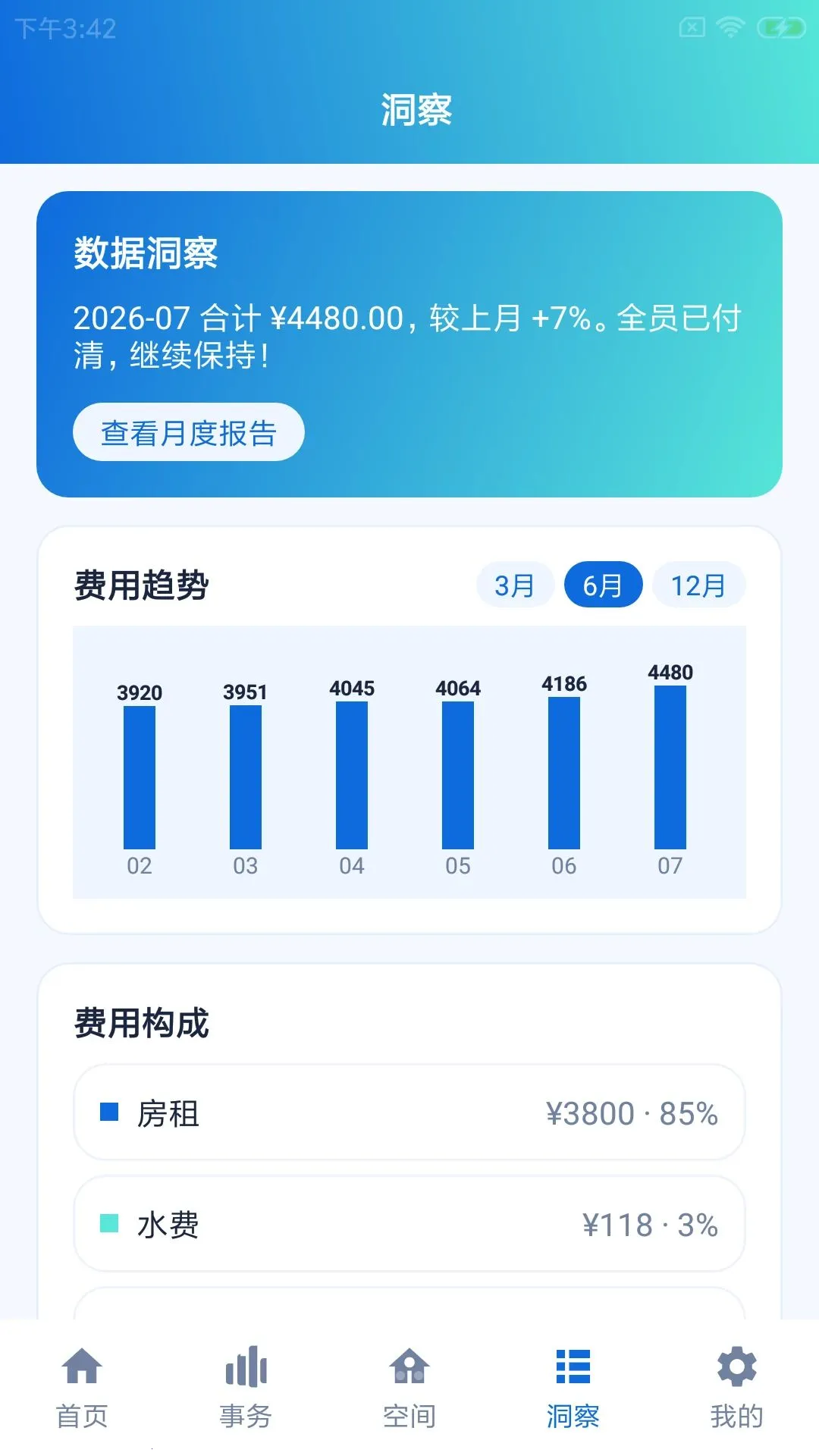Viewport: 819px width, 1456px height.
Task: Select the 洞察 tab
Action: pyautogui.click(x=573, y=1388)
